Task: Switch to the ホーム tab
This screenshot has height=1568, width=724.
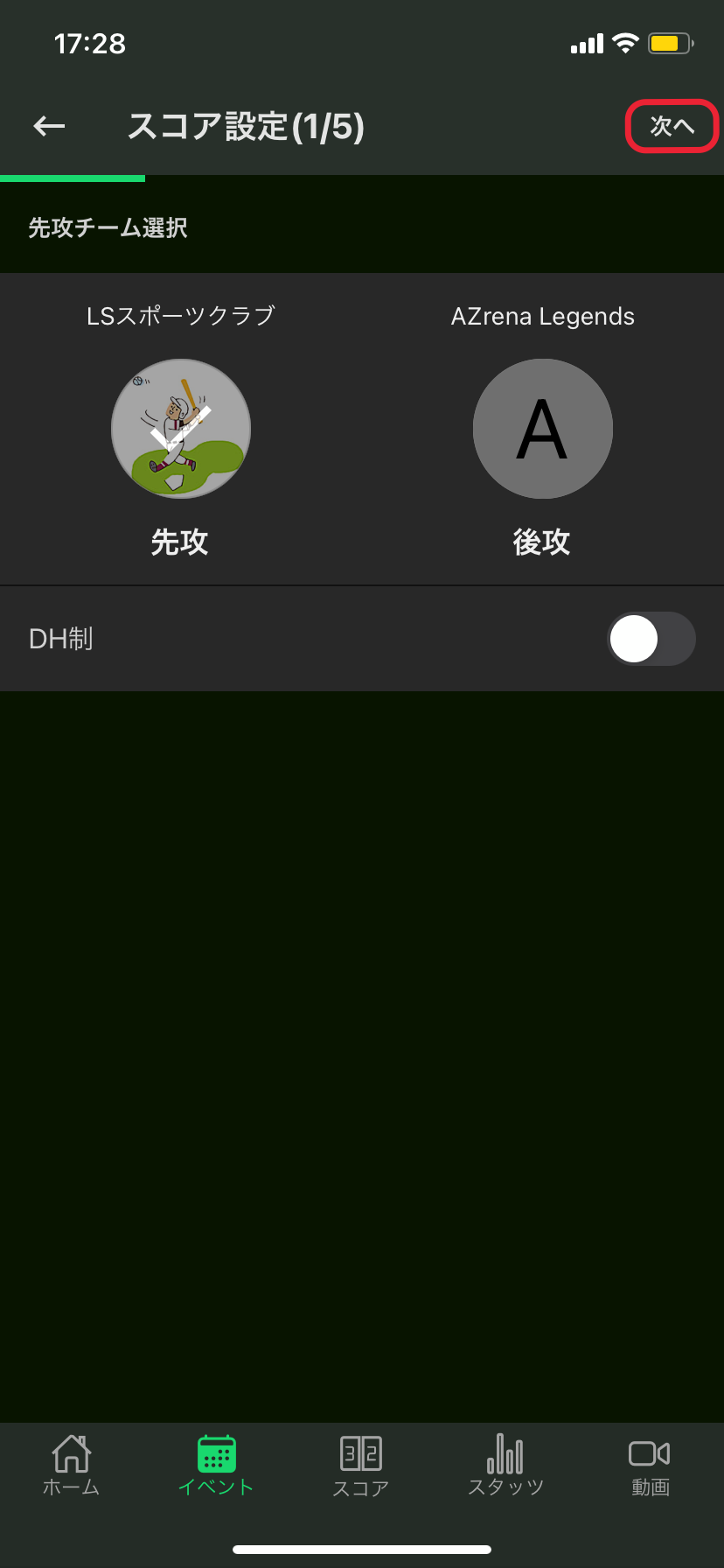Action: [x=72, y=1466]
